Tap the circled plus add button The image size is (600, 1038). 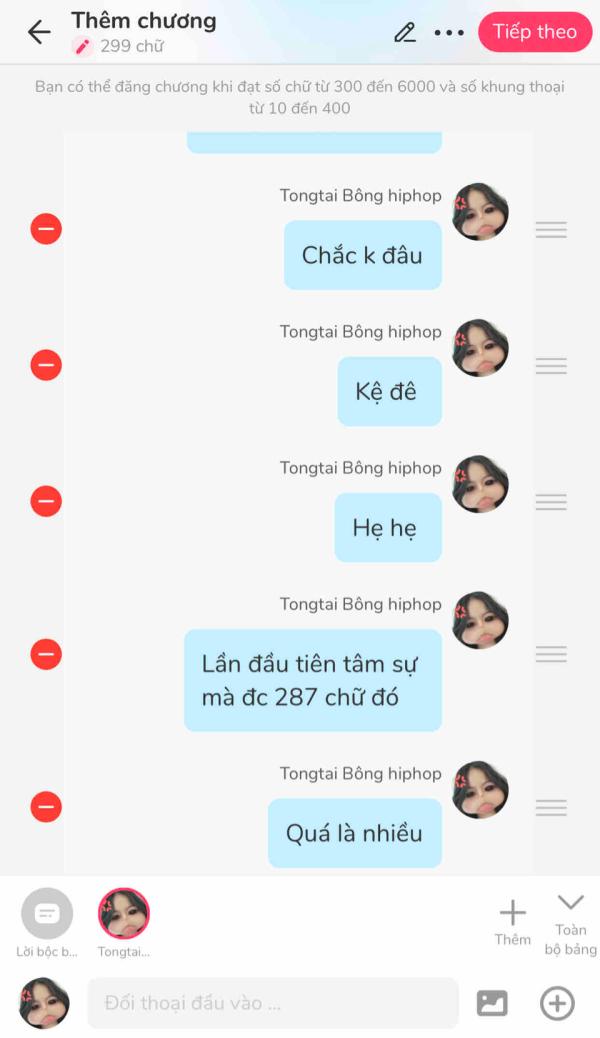tap(557, 1003)
